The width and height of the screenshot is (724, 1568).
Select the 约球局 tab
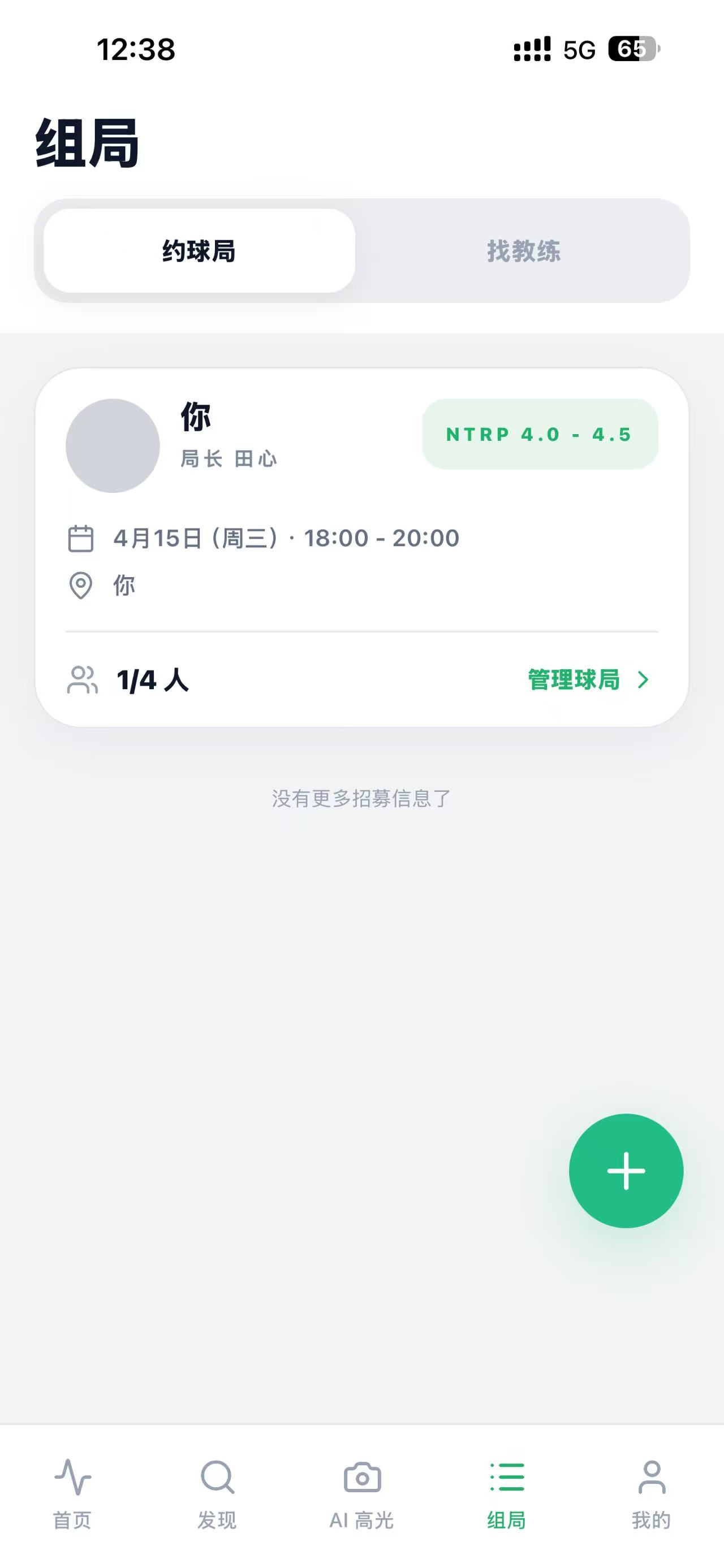coord(198,252)
